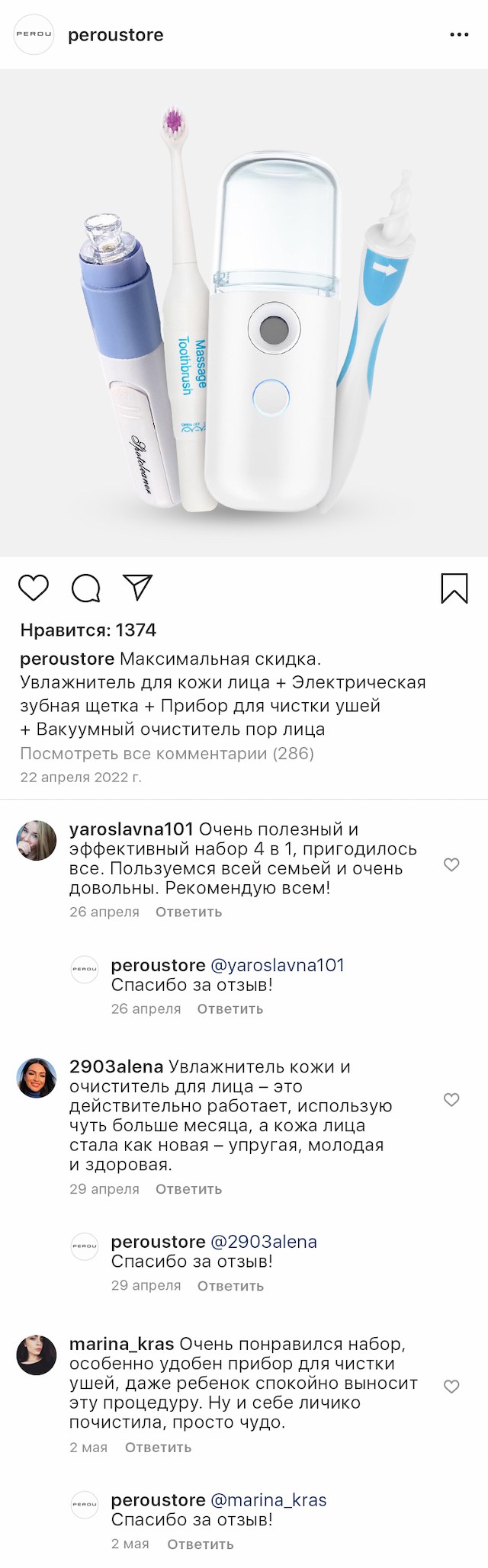Image resolution: width=488 pixels, height=1568 pixels.
Task: Open the @marina_kras mention link
Action: point(268,1500)
